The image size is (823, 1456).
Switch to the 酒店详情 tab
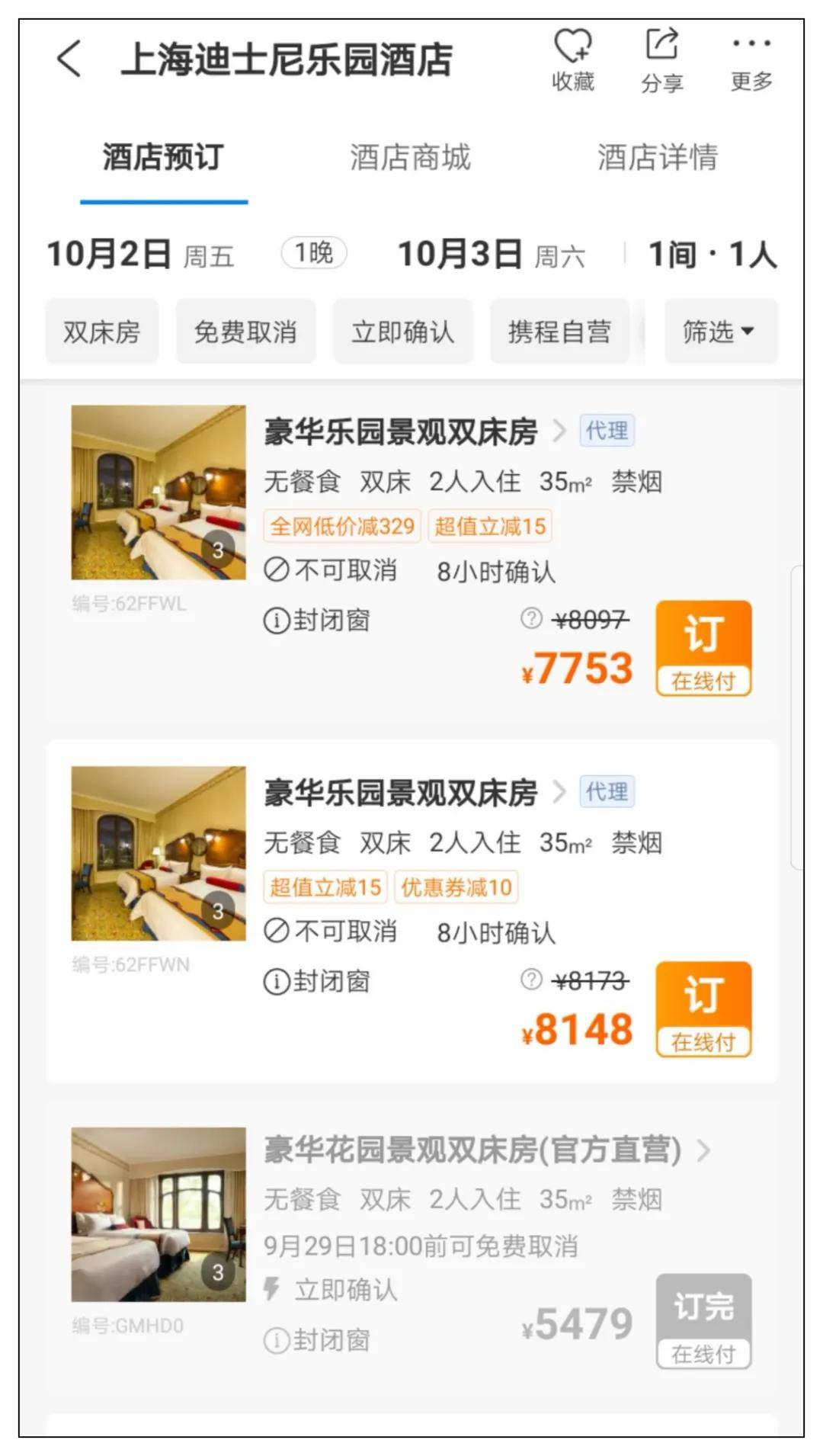[658, 158]
